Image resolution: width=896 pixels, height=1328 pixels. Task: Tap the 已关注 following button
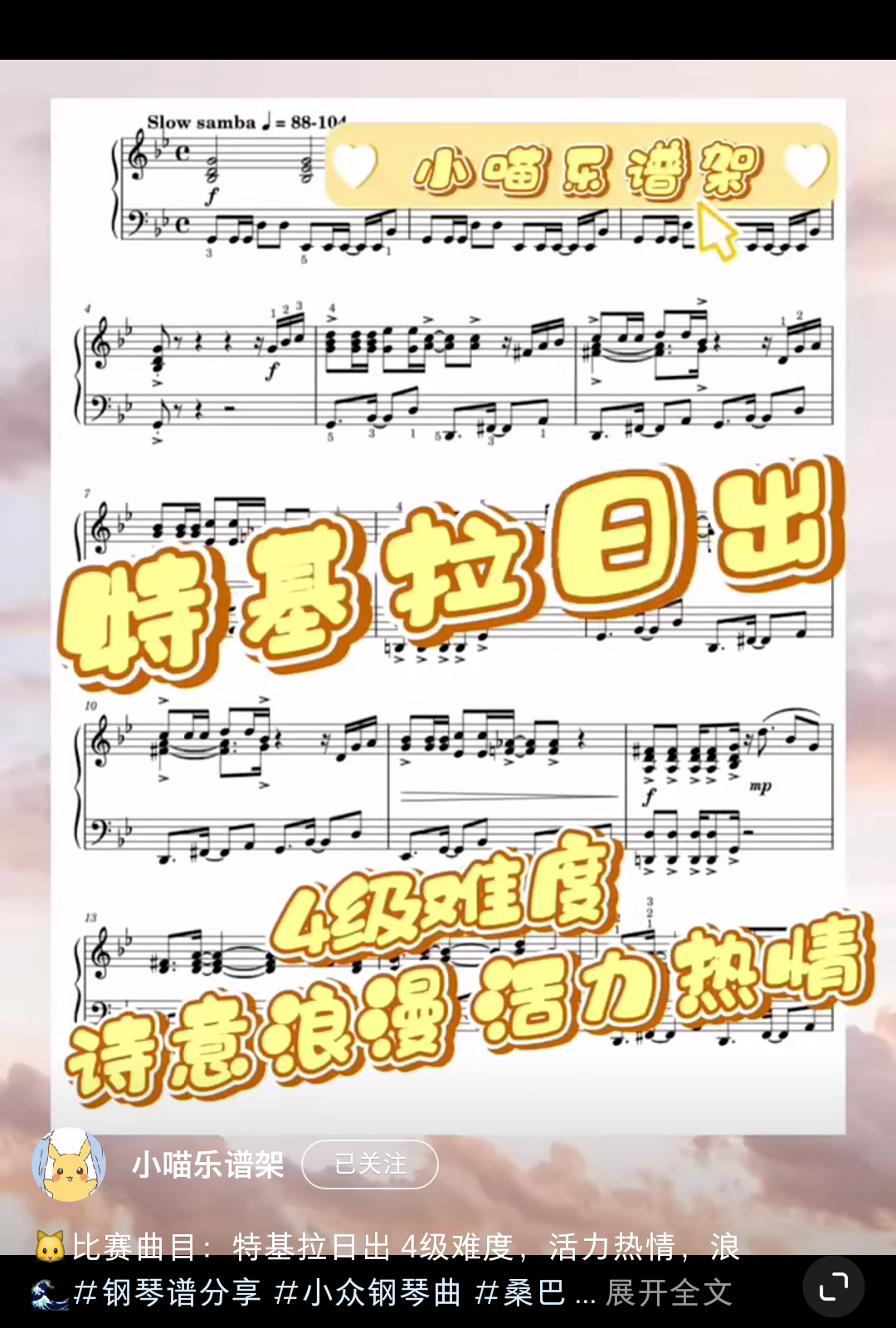370,1164
